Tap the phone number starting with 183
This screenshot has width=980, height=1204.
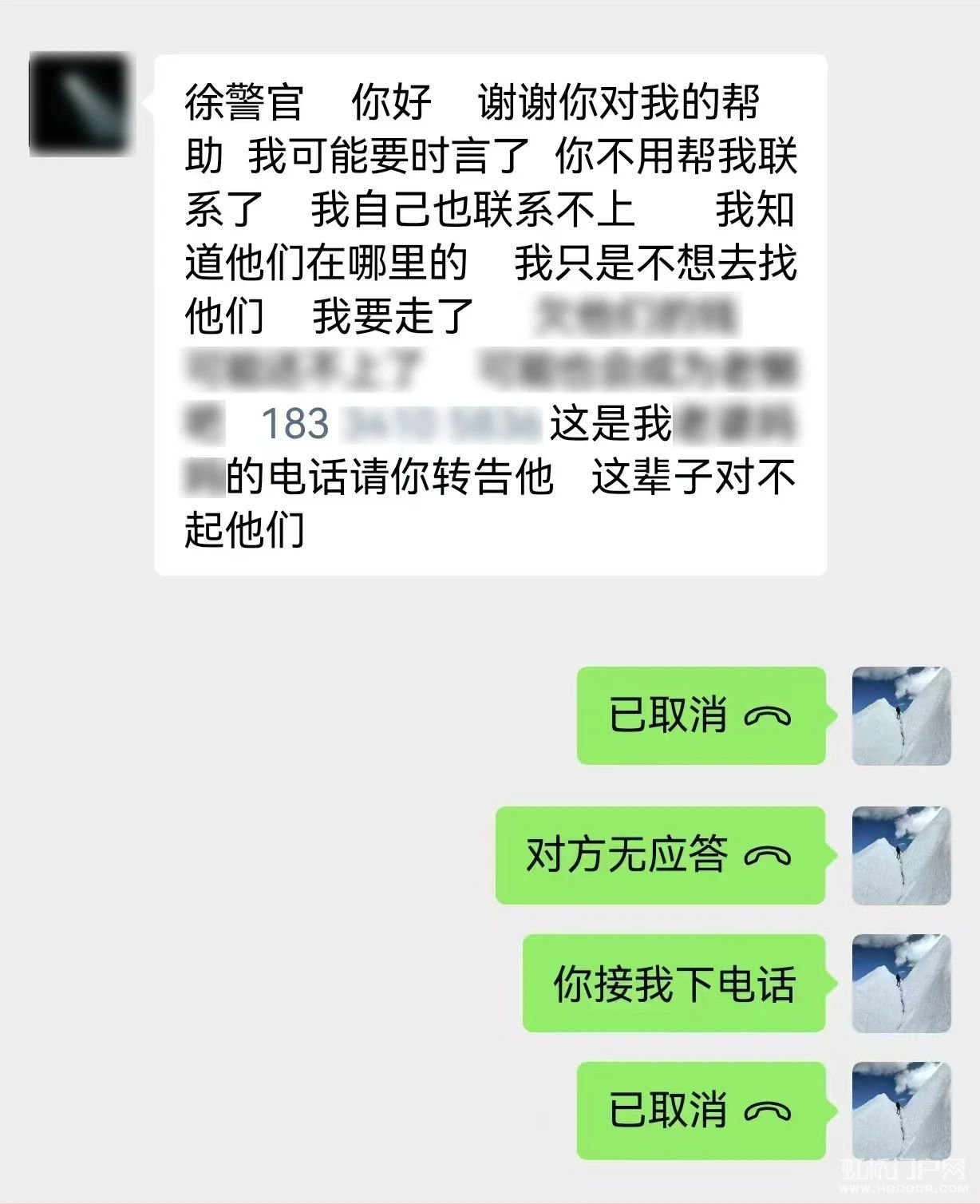pyautogui.click(x=399, y=424)
